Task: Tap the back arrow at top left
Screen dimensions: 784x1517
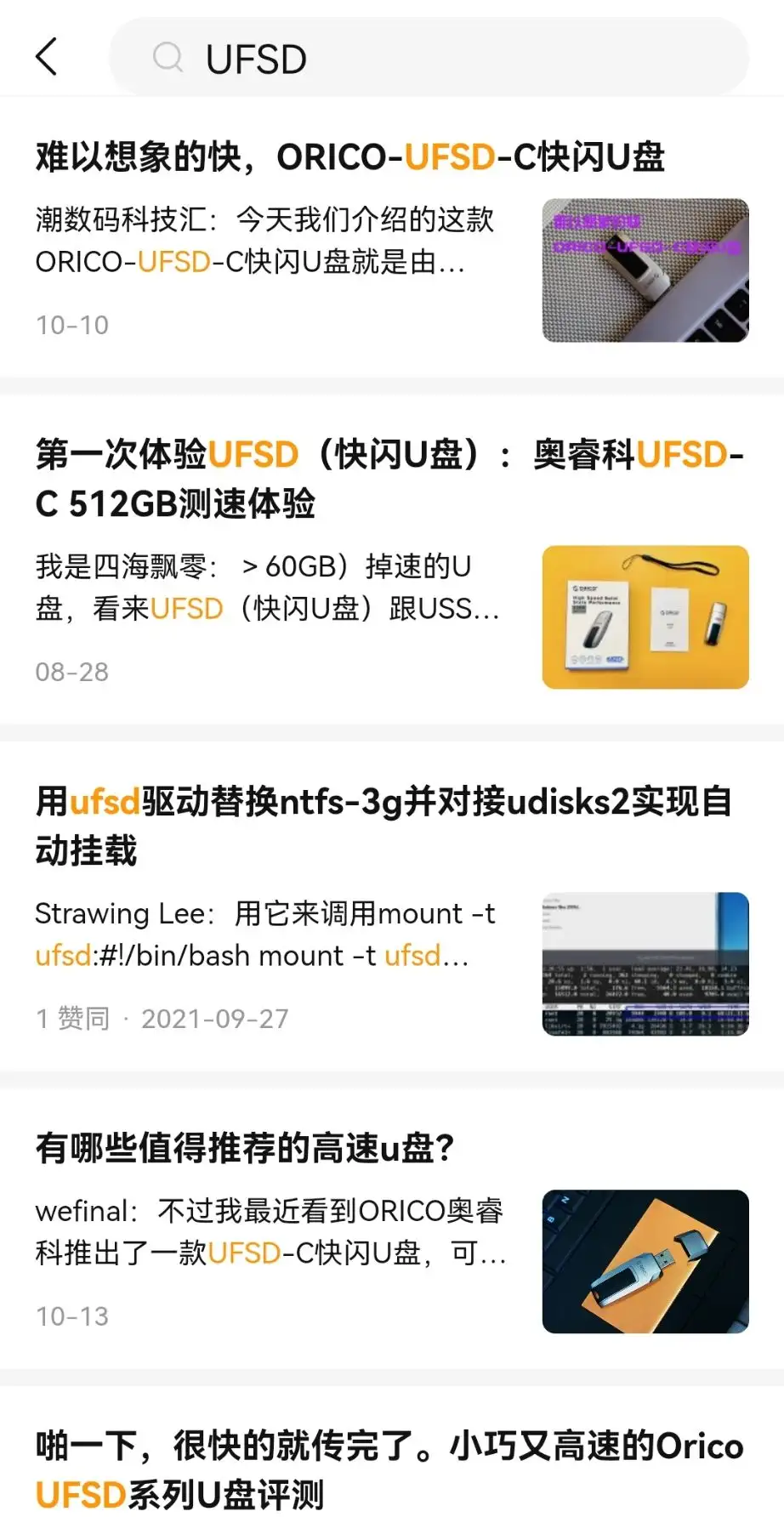Action: [47, 56]
